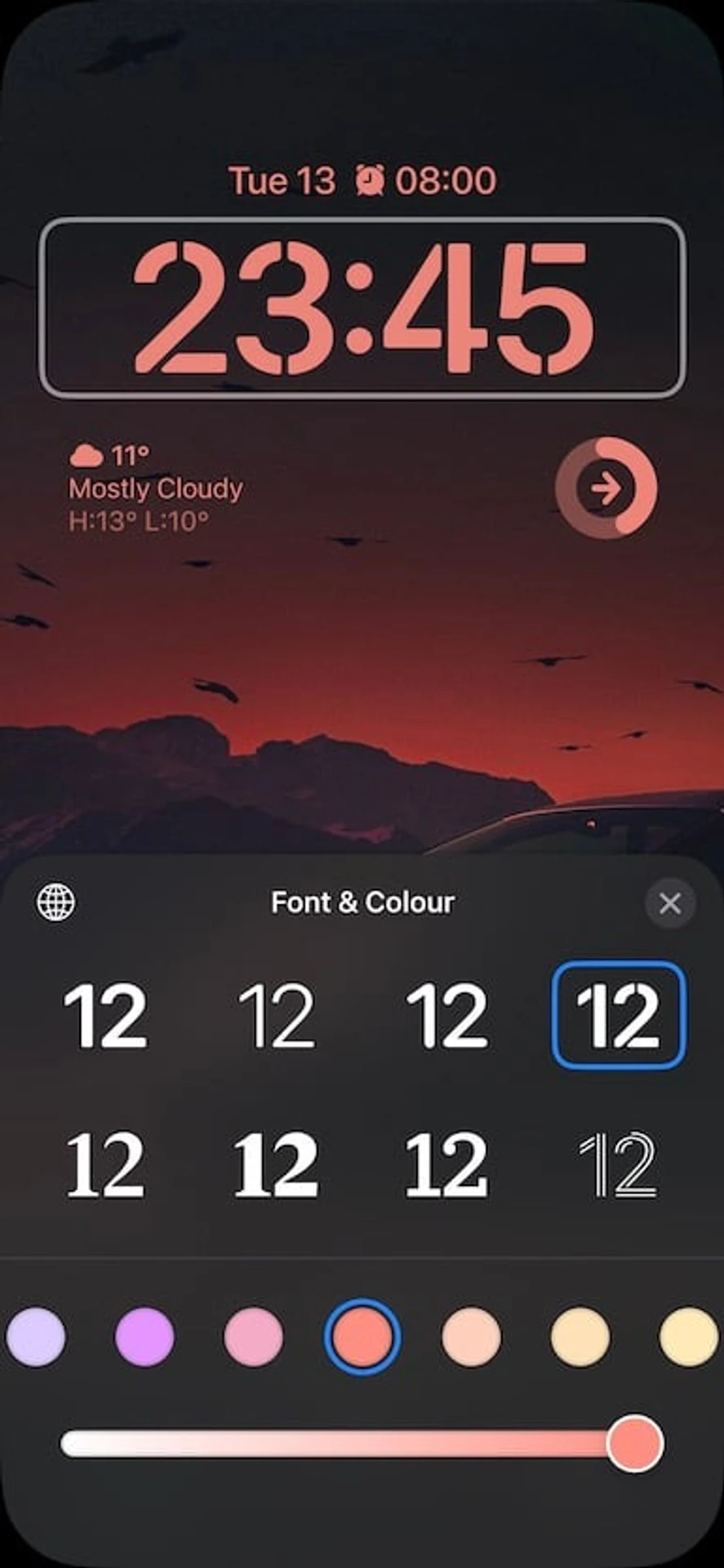Image resolution: width=724 pixels, height=1568 pixels.
Task: Edit the 23:45 clock widget
Action: point(362,308)
